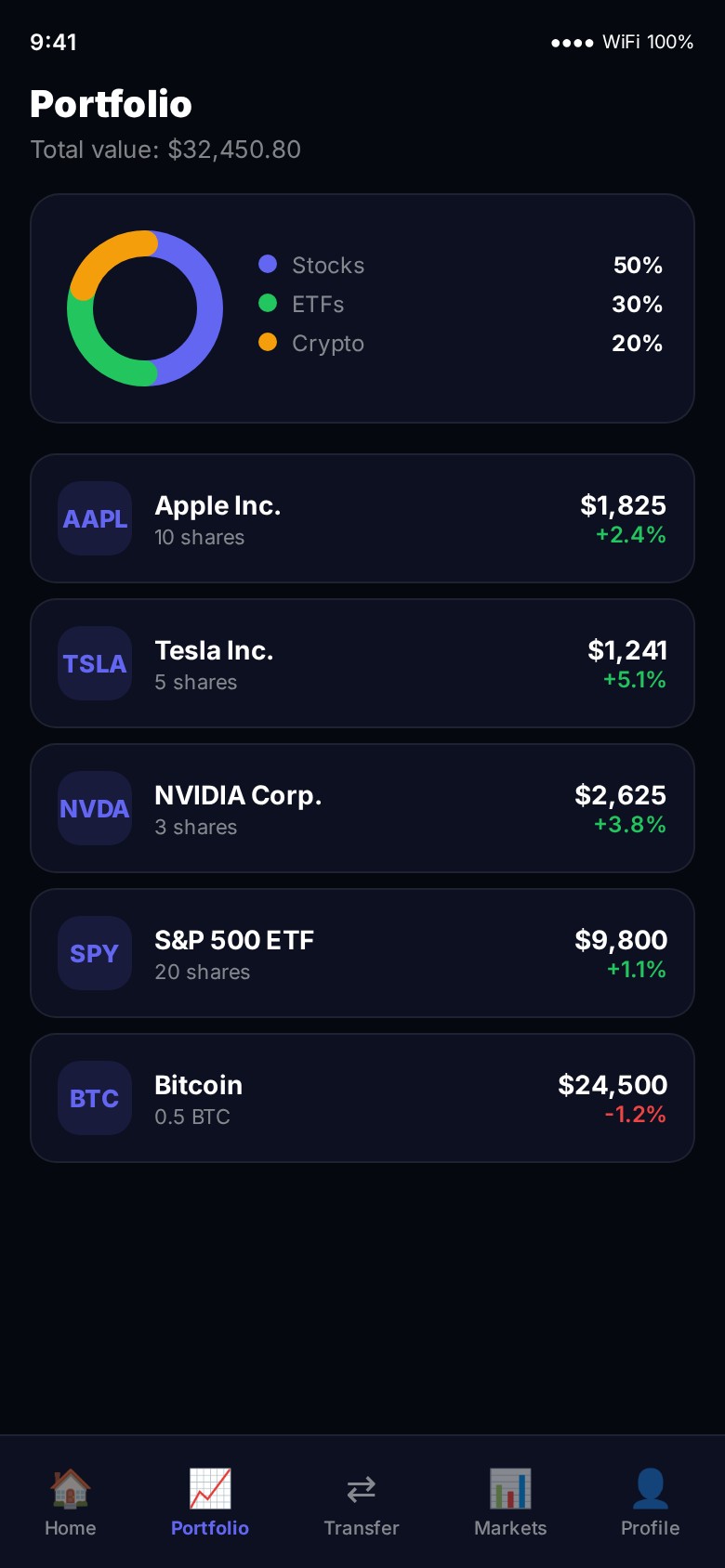This screenshot has height=1568, width=725.
Task: Tap the Transfer arrows icon
Action: (x=362, y=1487)
